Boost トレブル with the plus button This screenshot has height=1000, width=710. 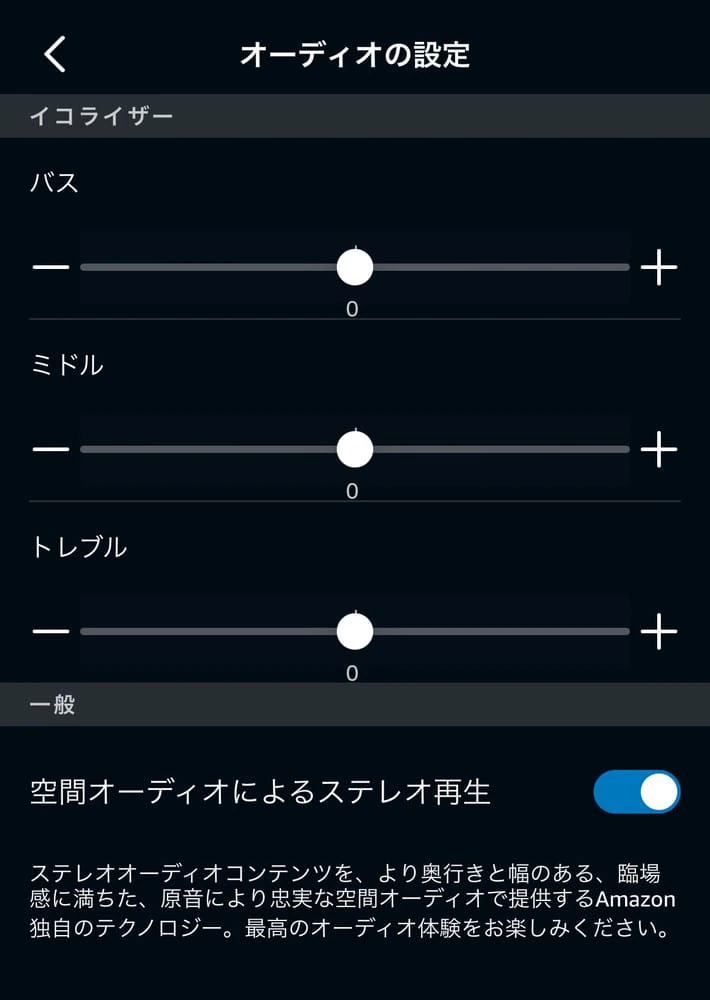pos(658,632)
